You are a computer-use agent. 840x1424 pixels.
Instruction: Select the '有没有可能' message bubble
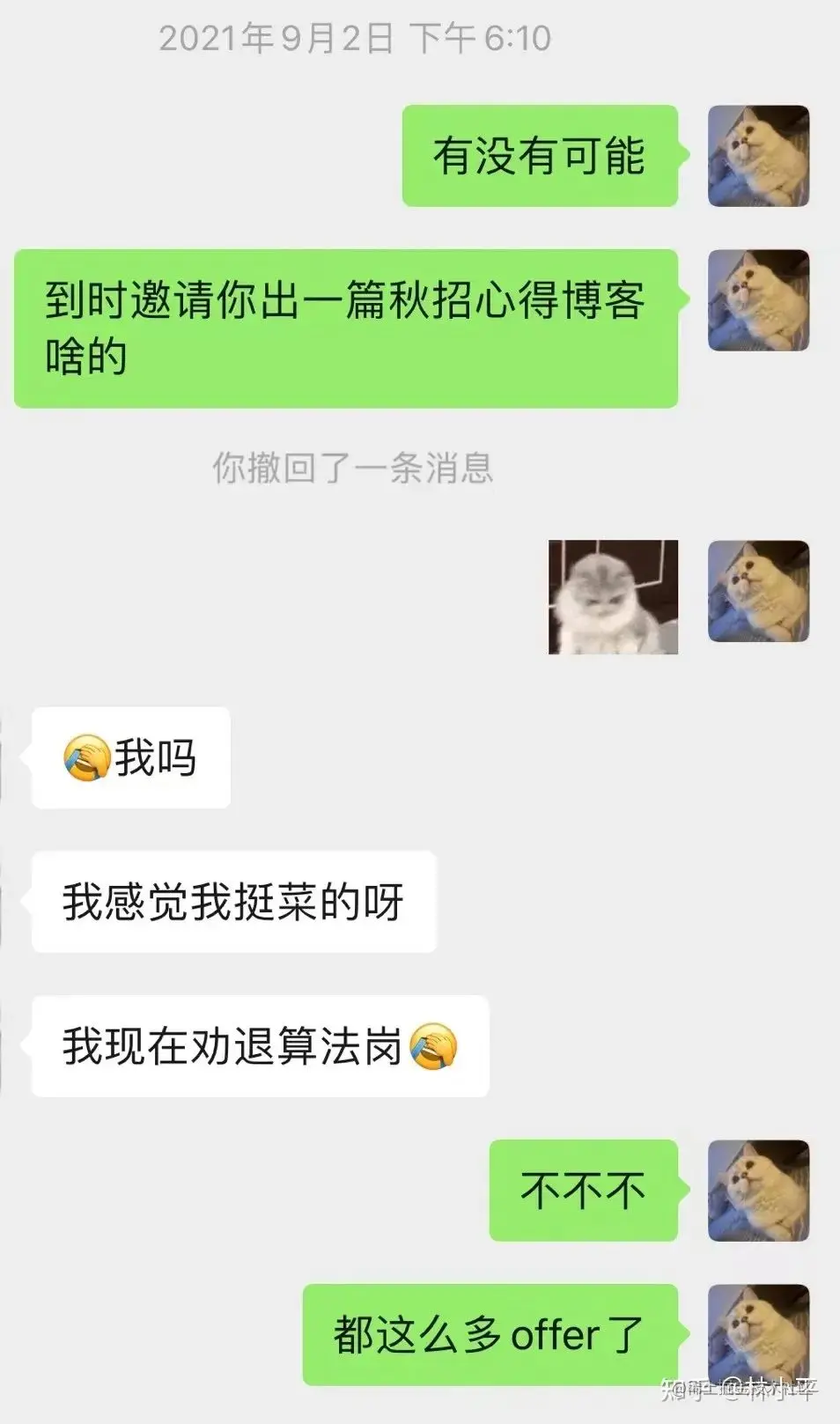[542, 156]
